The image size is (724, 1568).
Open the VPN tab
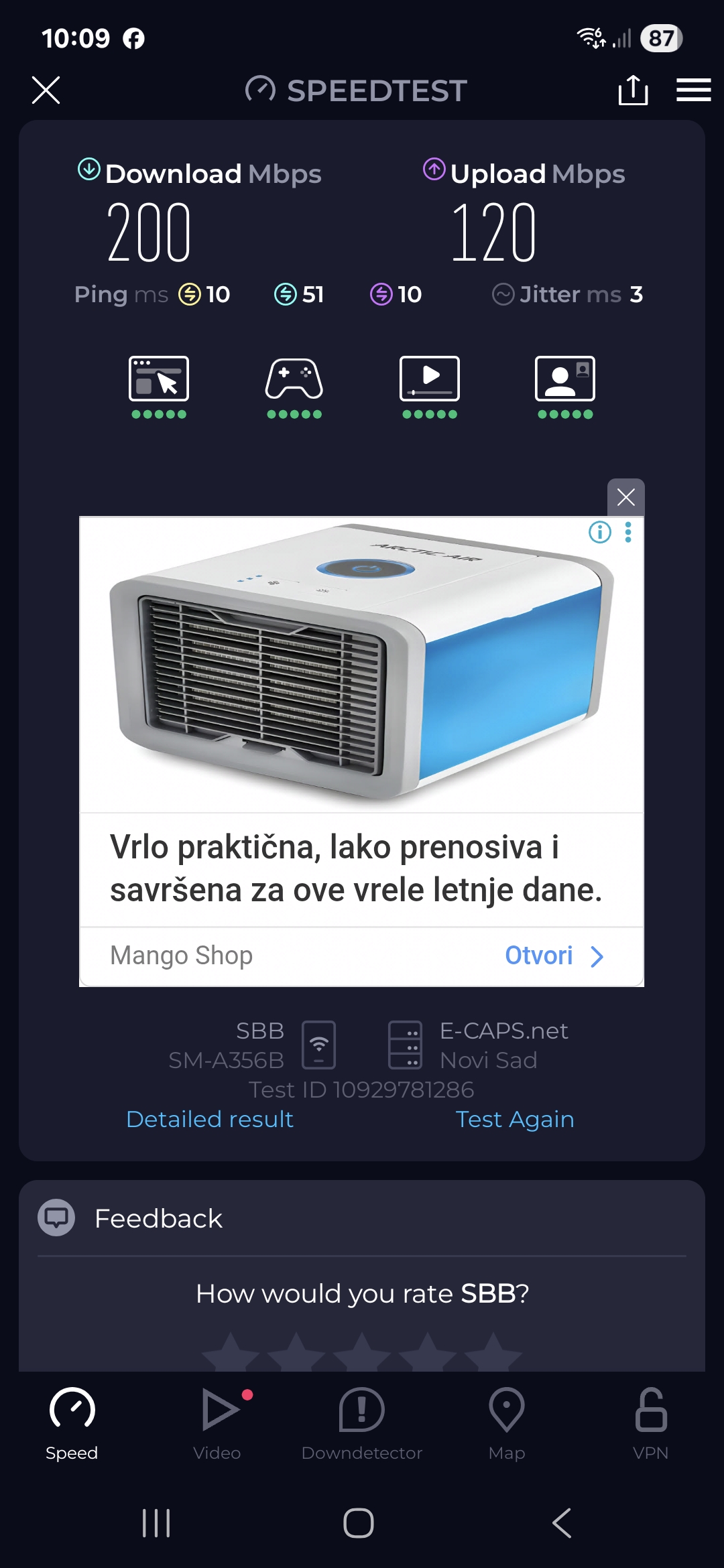(650, 1423)
